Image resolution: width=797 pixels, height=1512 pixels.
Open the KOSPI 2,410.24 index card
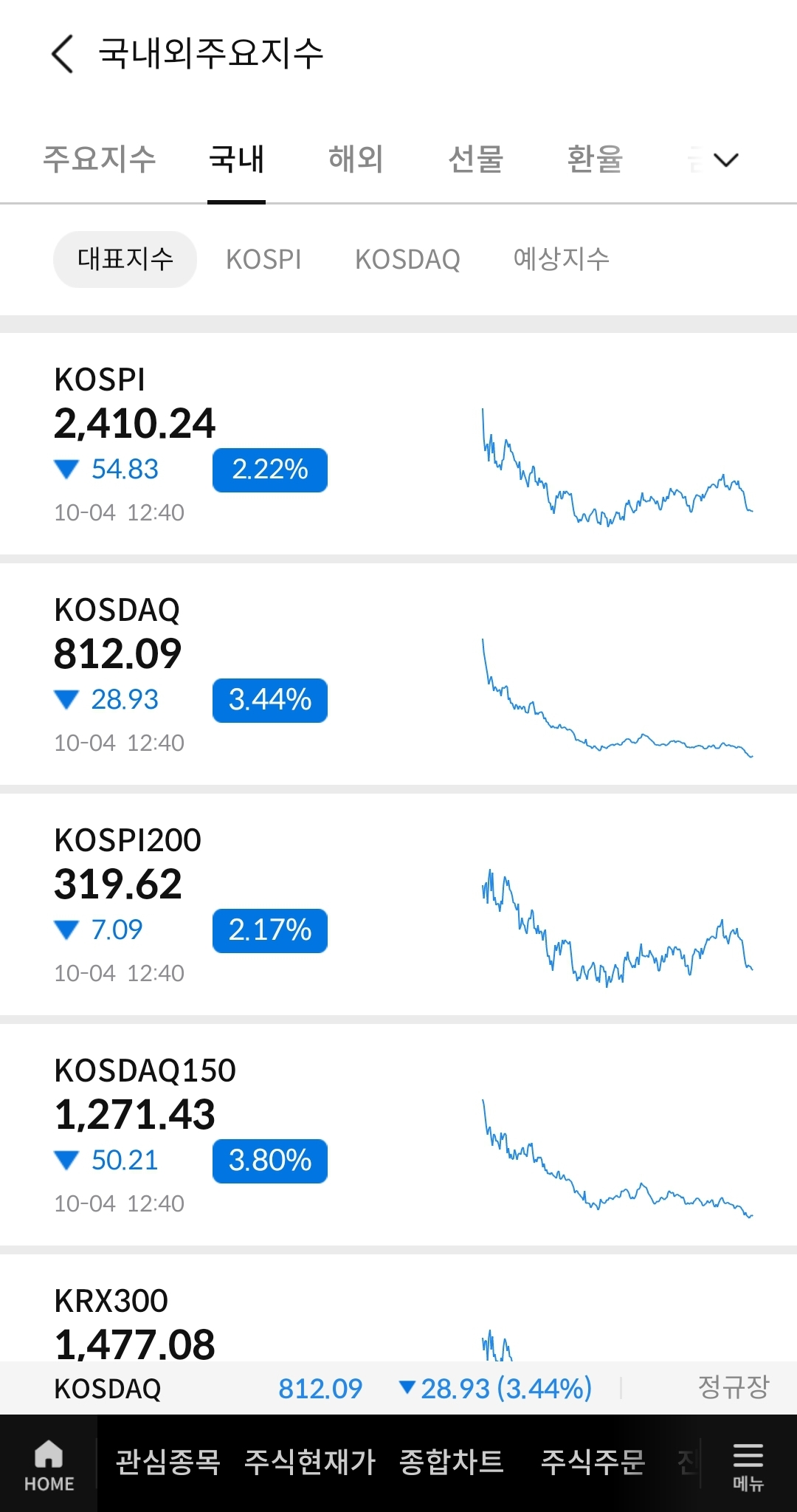(398, 444)
